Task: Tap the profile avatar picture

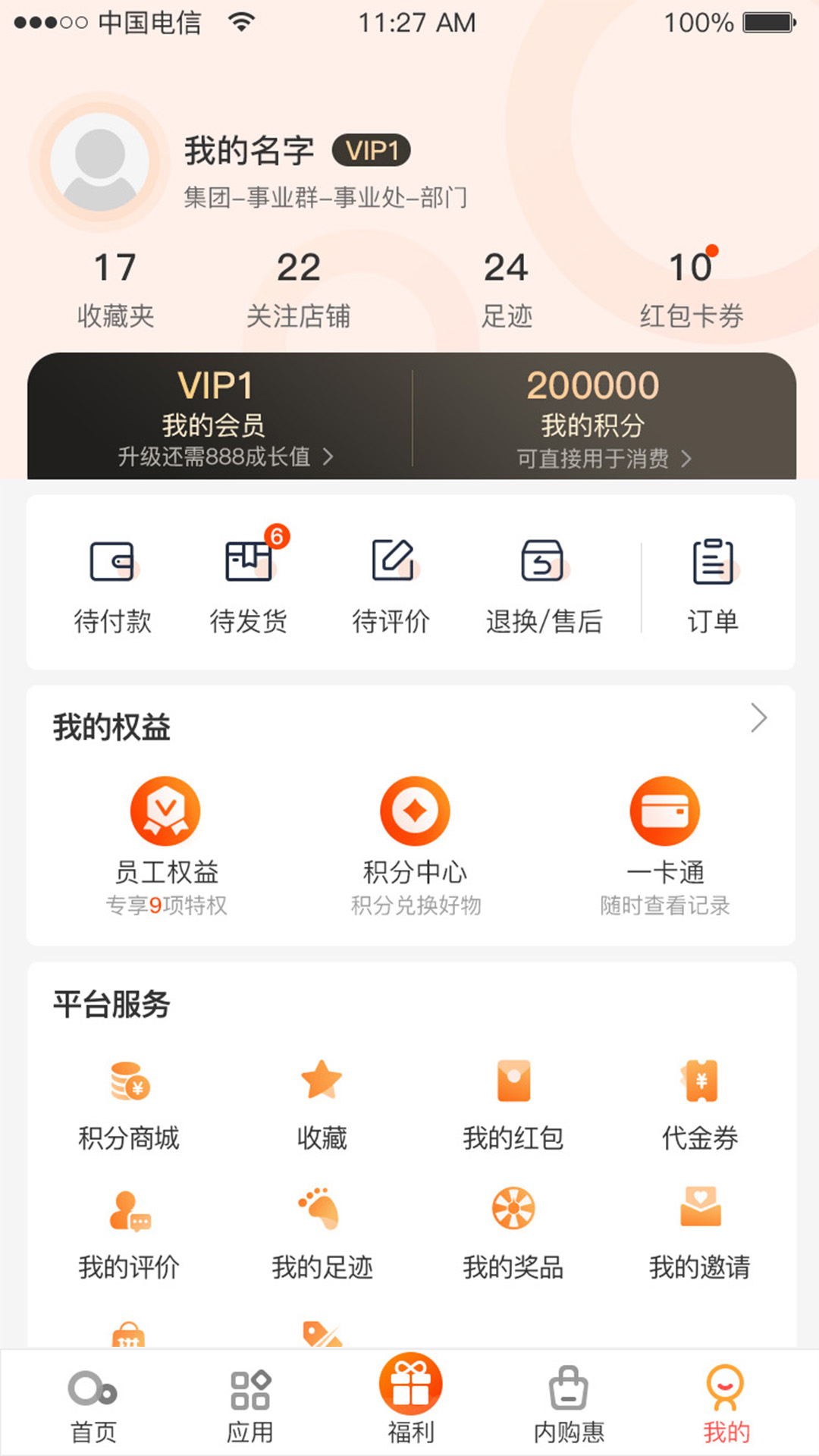Action: click(99, 162)
